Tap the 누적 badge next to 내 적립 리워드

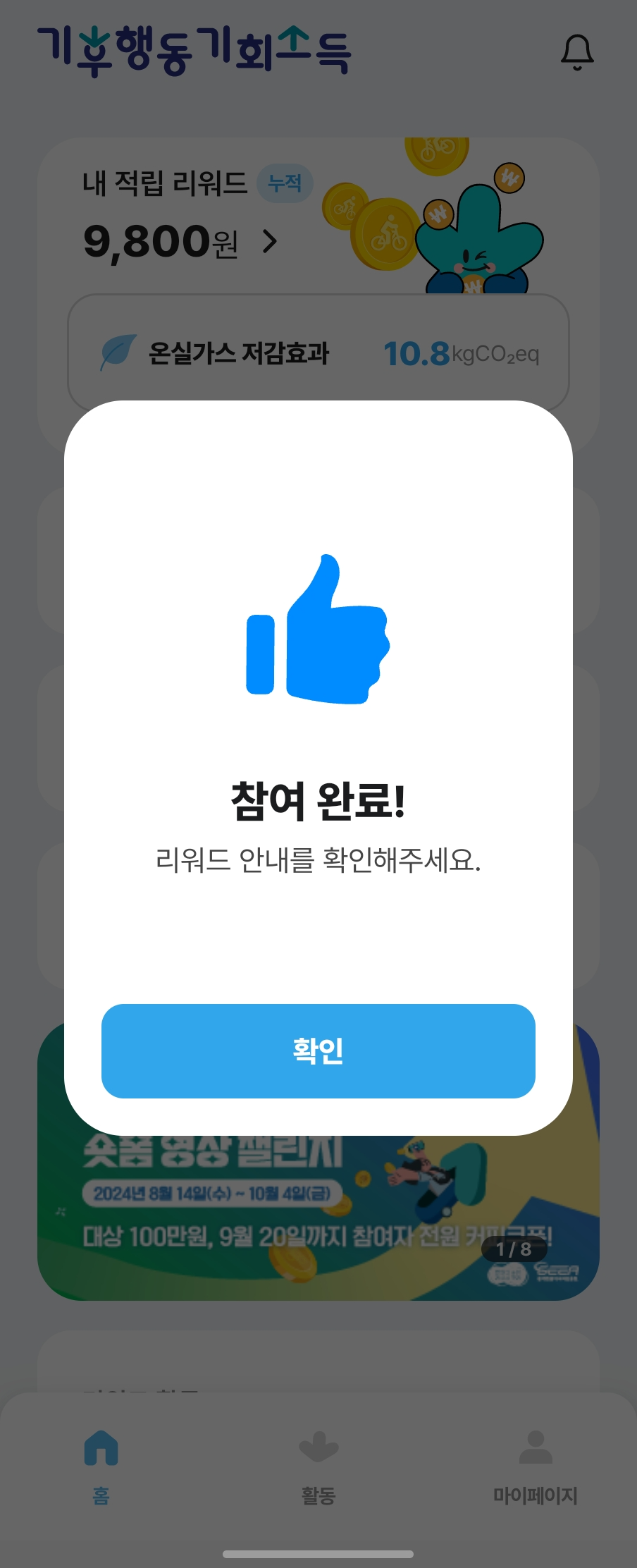coord(285,183)
